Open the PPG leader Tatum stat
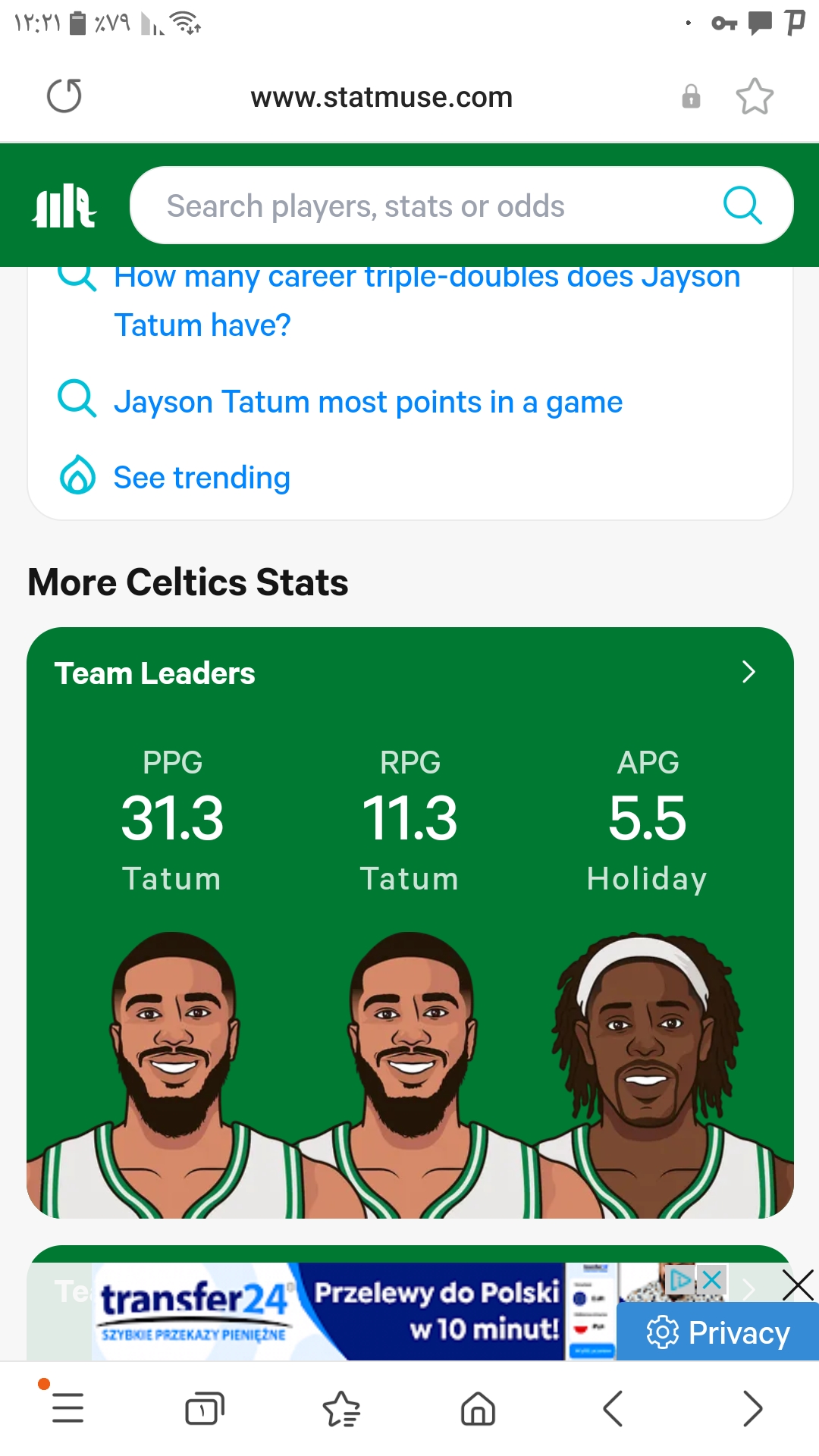 172,821
